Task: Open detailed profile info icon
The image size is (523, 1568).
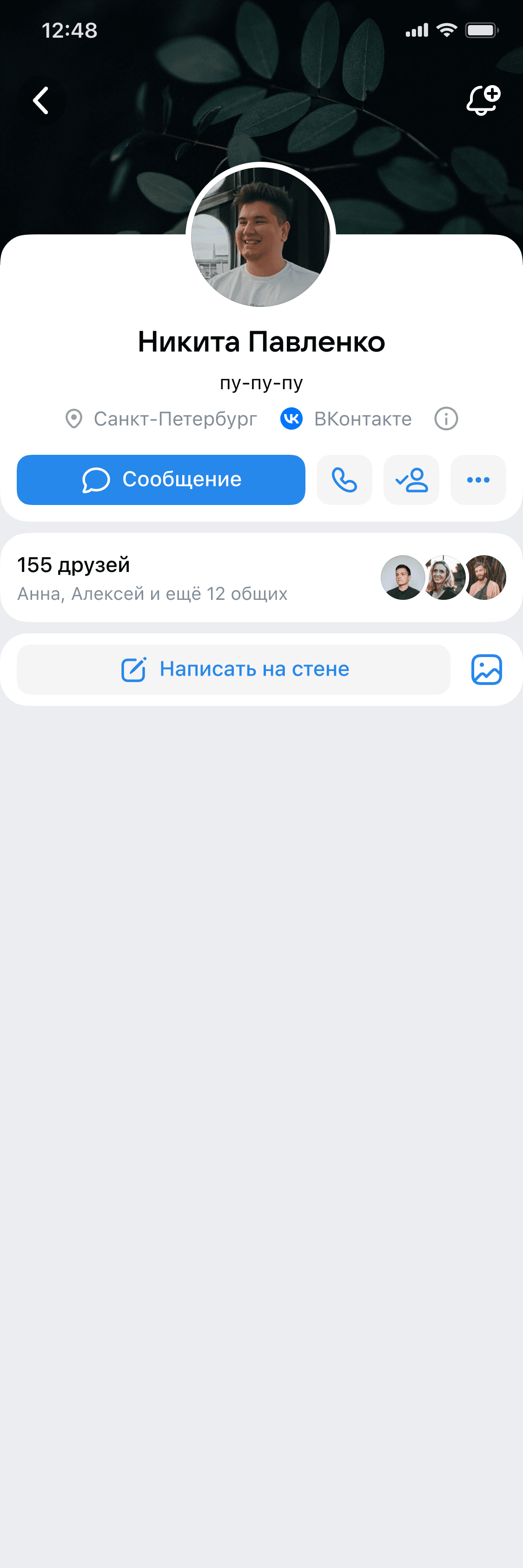Action: point(446,419)
